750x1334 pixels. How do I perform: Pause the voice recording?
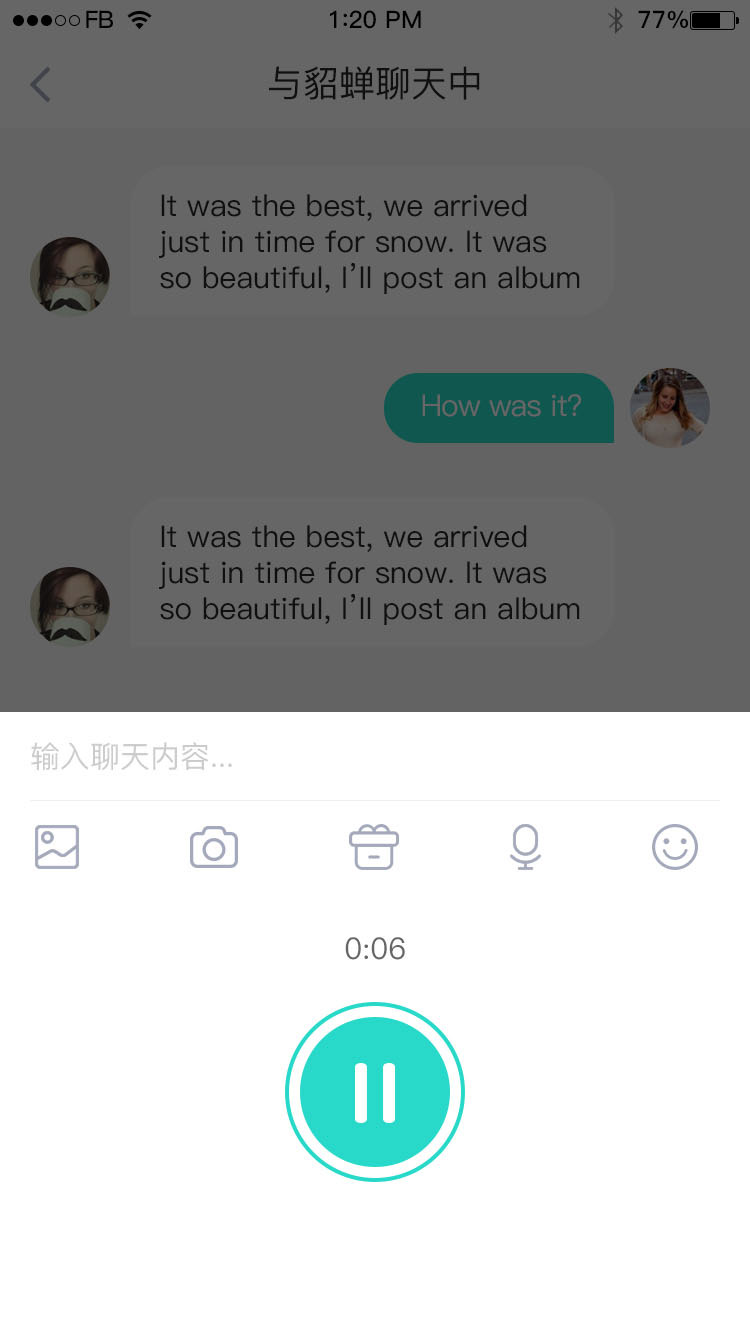[375, 1092]
